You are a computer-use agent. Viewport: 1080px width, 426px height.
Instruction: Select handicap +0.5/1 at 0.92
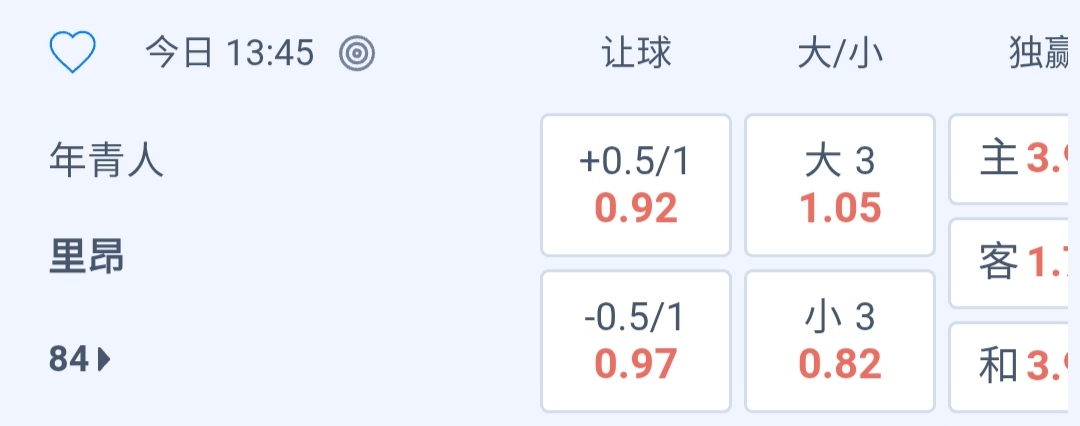pos(636,185)
